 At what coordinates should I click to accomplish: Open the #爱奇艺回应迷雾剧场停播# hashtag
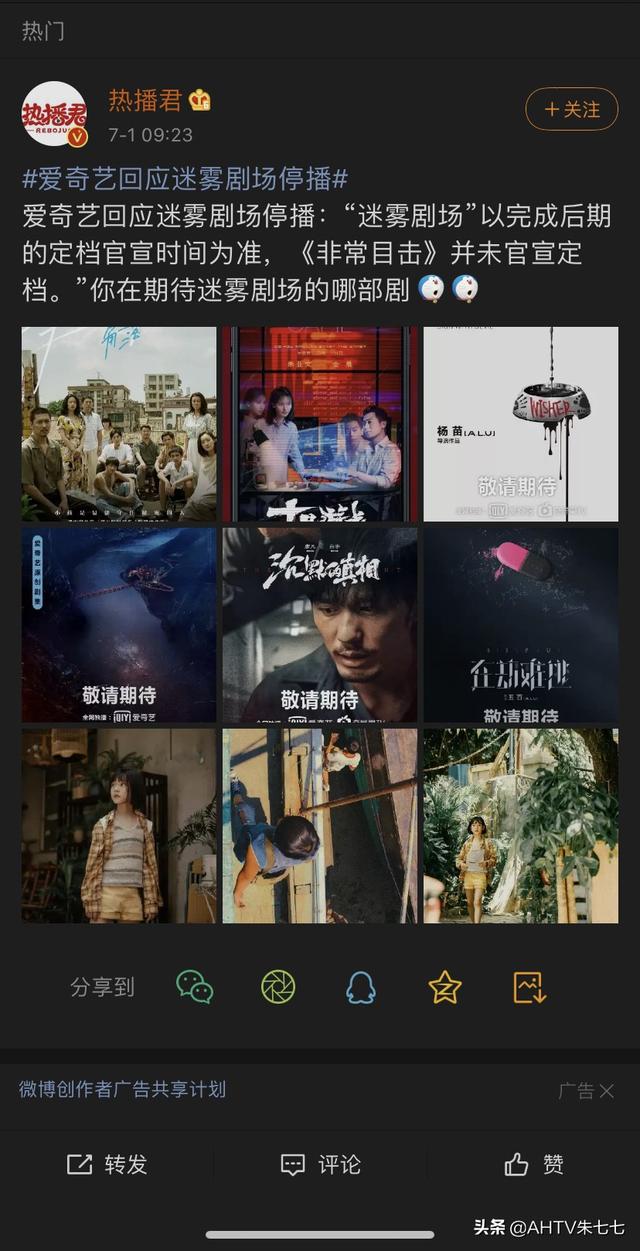186,180
